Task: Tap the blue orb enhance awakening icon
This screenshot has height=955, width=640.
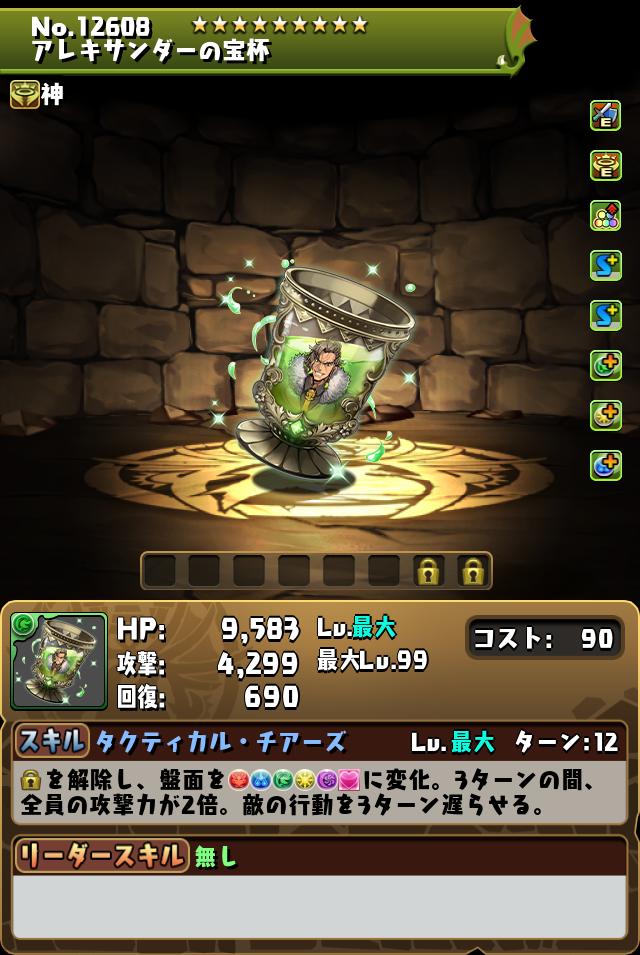Action: 605,465
